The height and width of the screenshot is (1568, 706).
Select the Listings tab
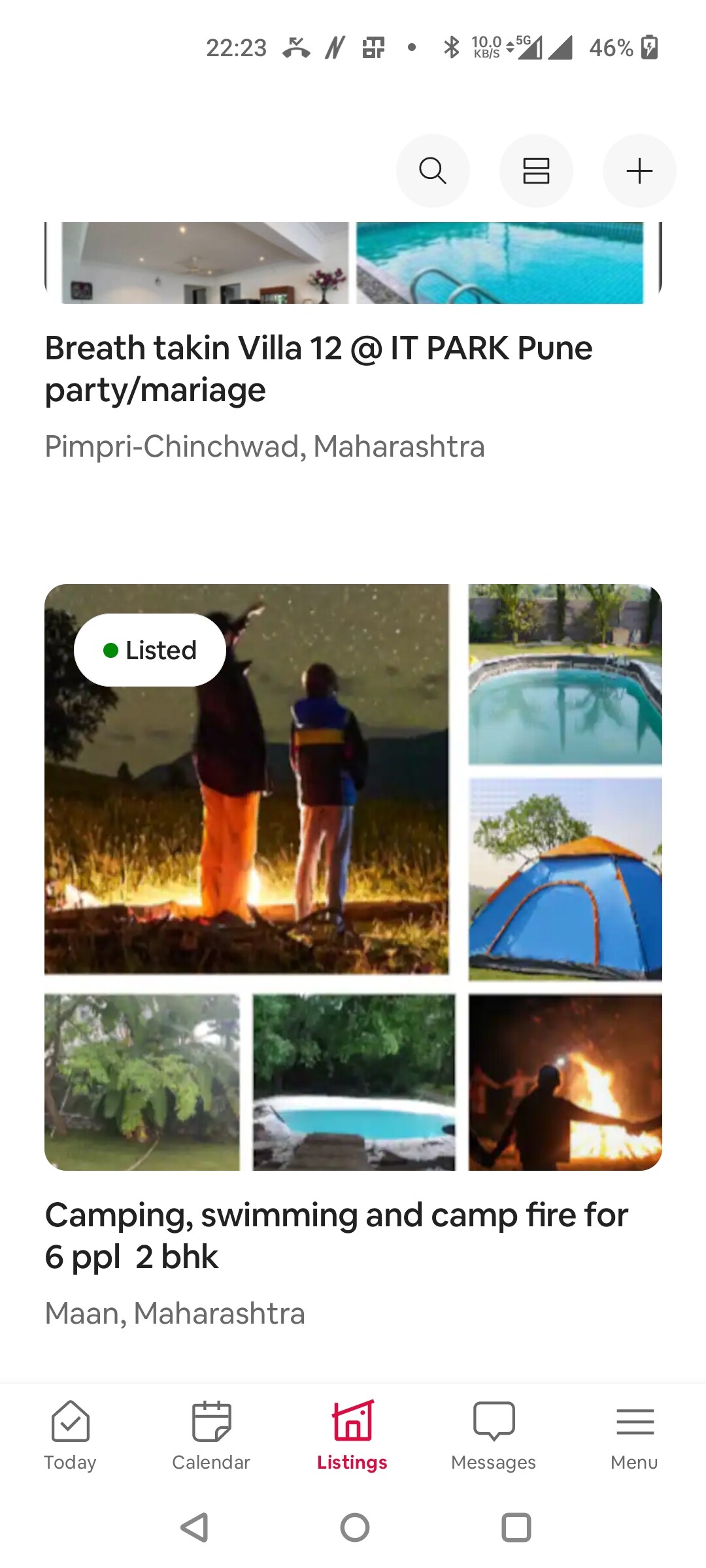coord(352,1435)
